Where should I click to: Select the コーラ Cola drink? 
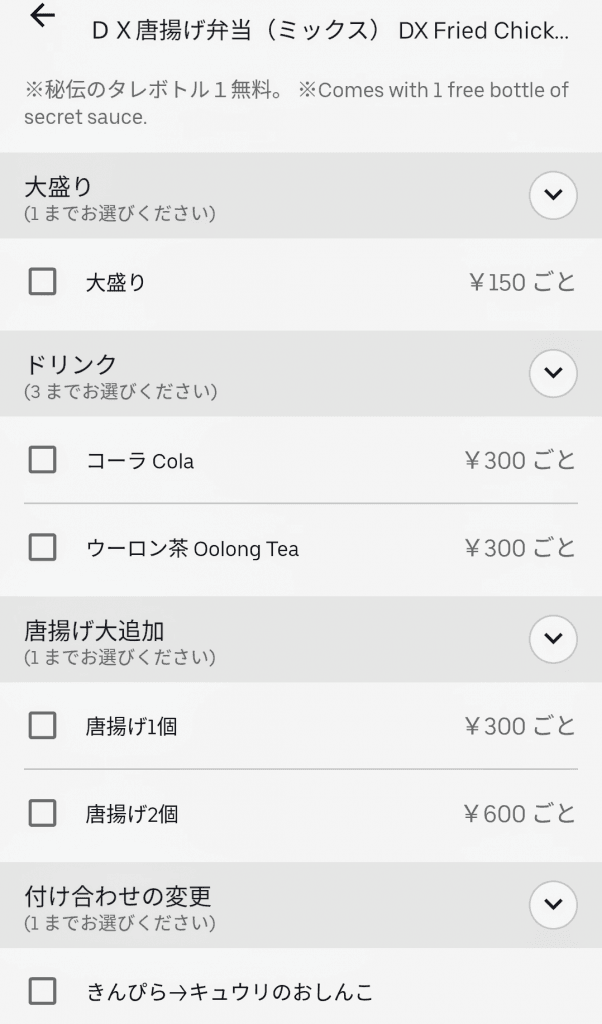pos(42,460)
